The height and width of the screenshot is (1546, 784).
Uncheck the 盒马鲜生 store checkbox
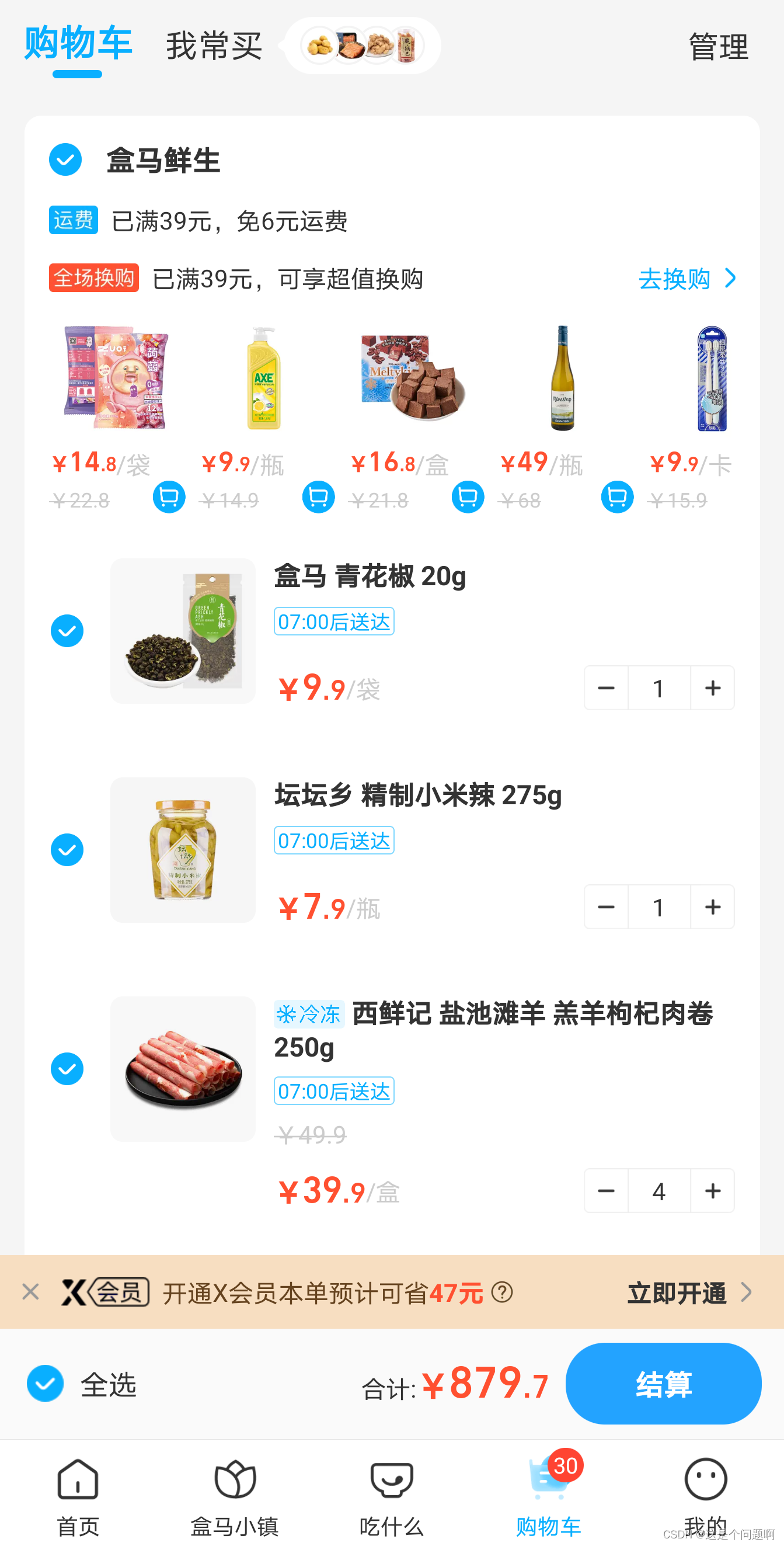coord(65,159)
